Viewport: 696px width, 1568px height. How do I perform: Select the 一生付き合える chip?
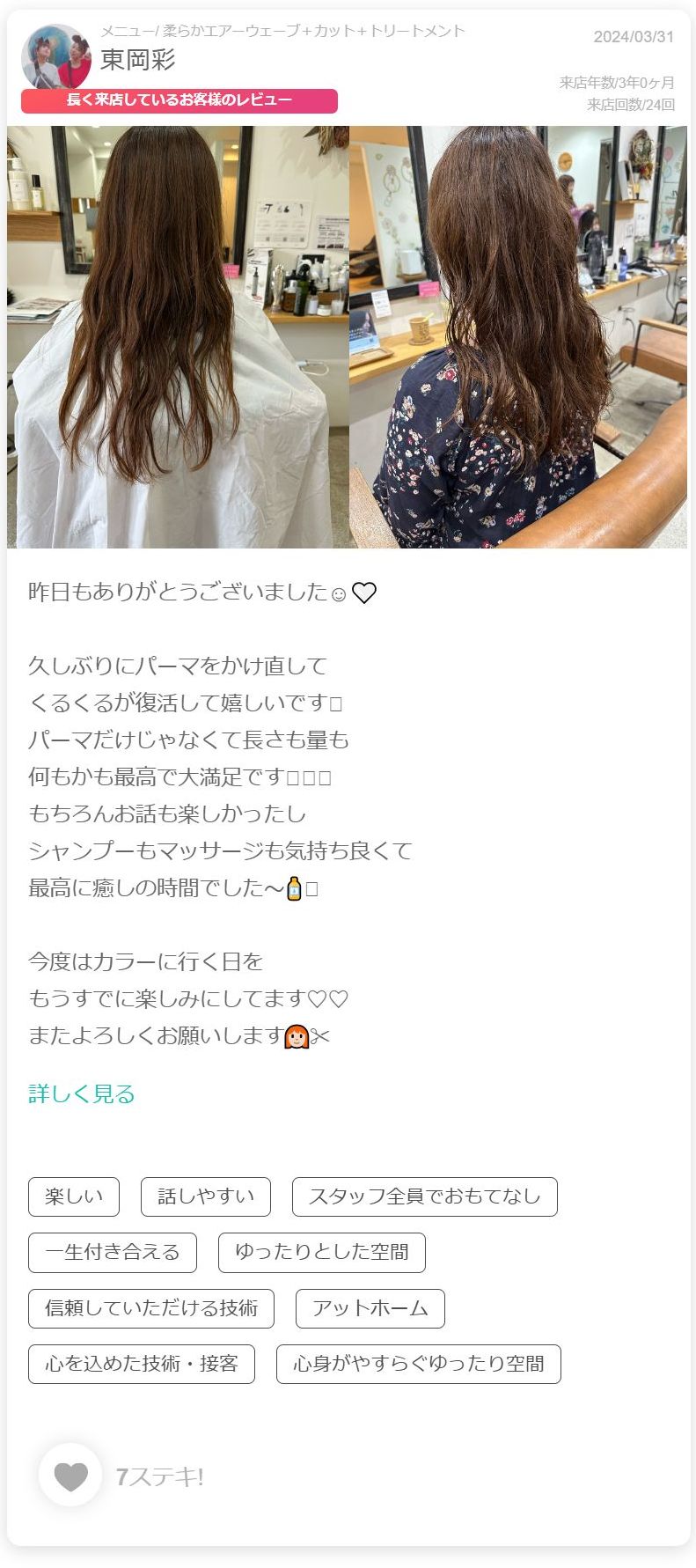113,1253
